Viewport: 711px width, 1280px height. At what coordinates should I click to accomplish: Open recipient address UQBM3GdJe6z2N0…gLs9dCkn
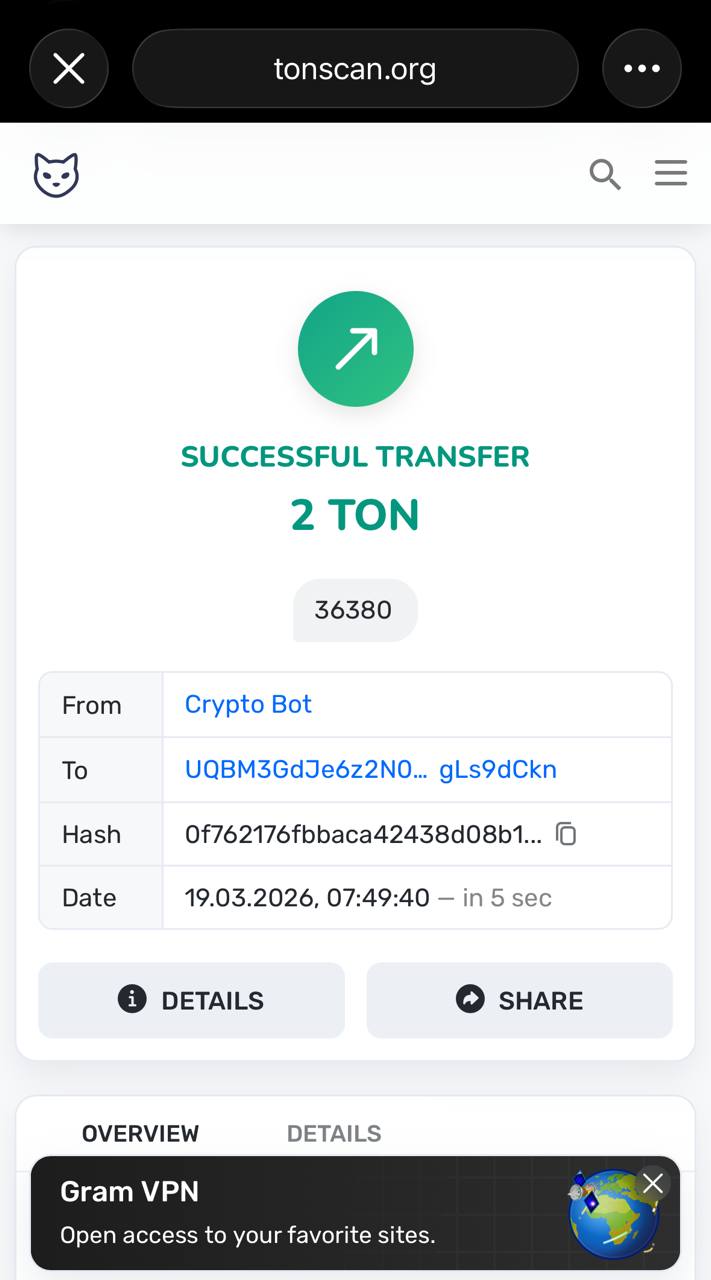pos(370,769)
